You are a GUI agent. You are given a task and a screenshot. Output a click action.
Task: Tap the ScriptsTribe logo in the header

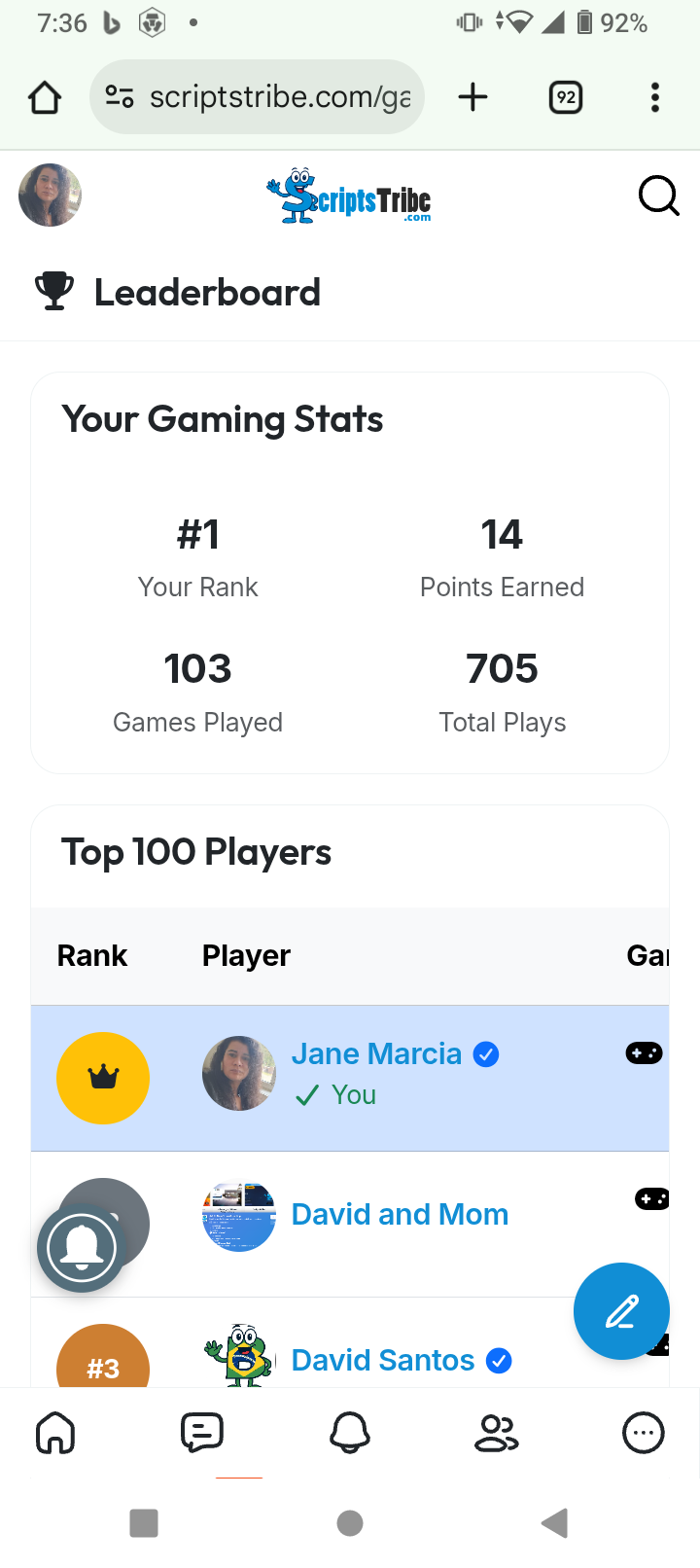(349, 196)
